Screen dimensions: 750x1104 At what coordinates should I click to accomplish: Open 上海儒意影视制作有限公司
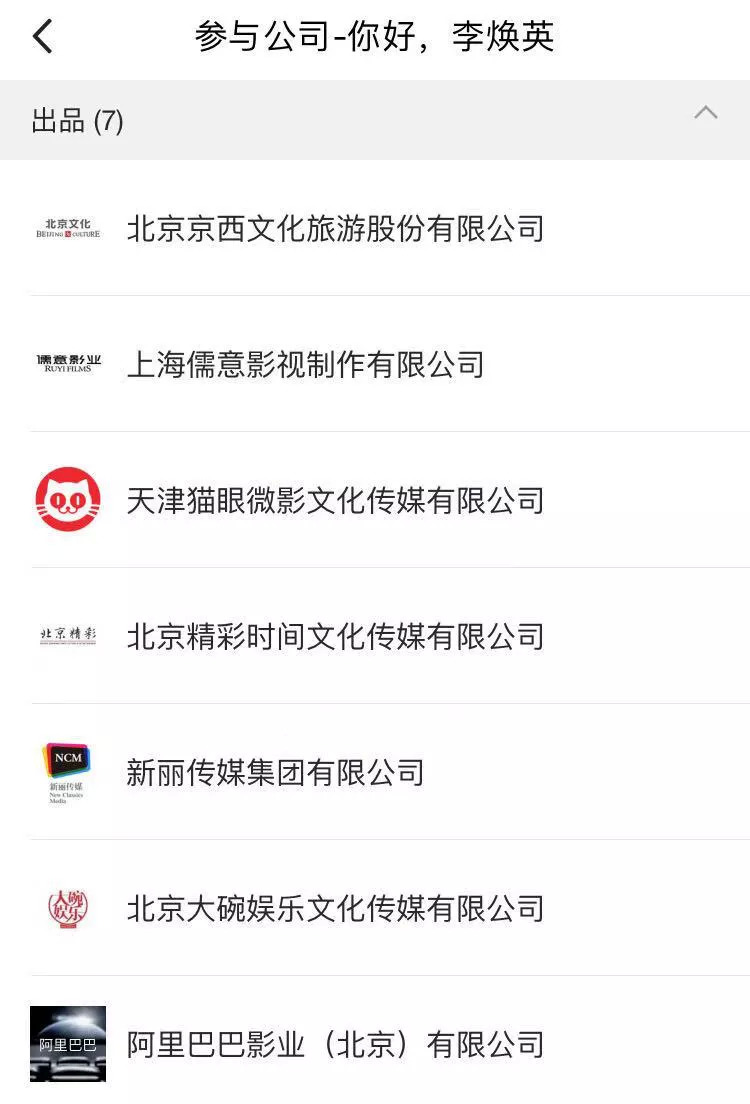pyautogui.click(x=305, y=365)
